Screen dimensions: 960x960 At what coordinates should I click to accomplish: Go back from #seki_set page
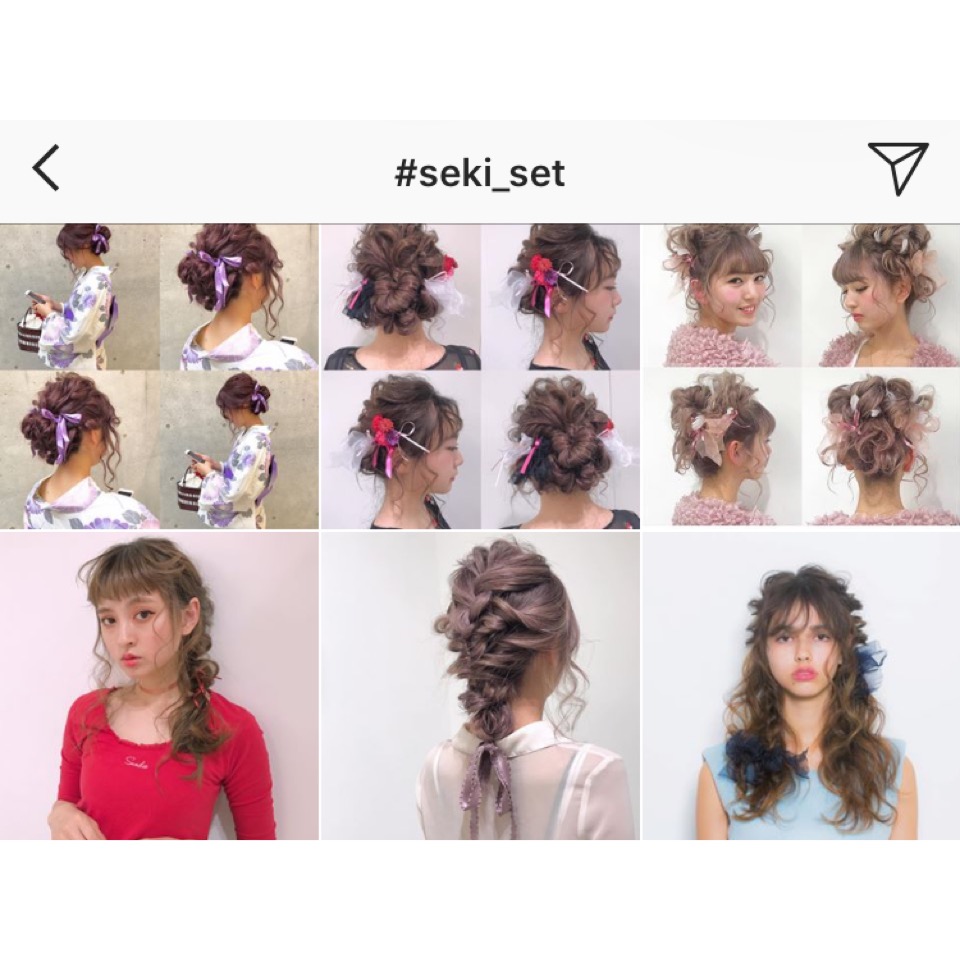point(46,168)
